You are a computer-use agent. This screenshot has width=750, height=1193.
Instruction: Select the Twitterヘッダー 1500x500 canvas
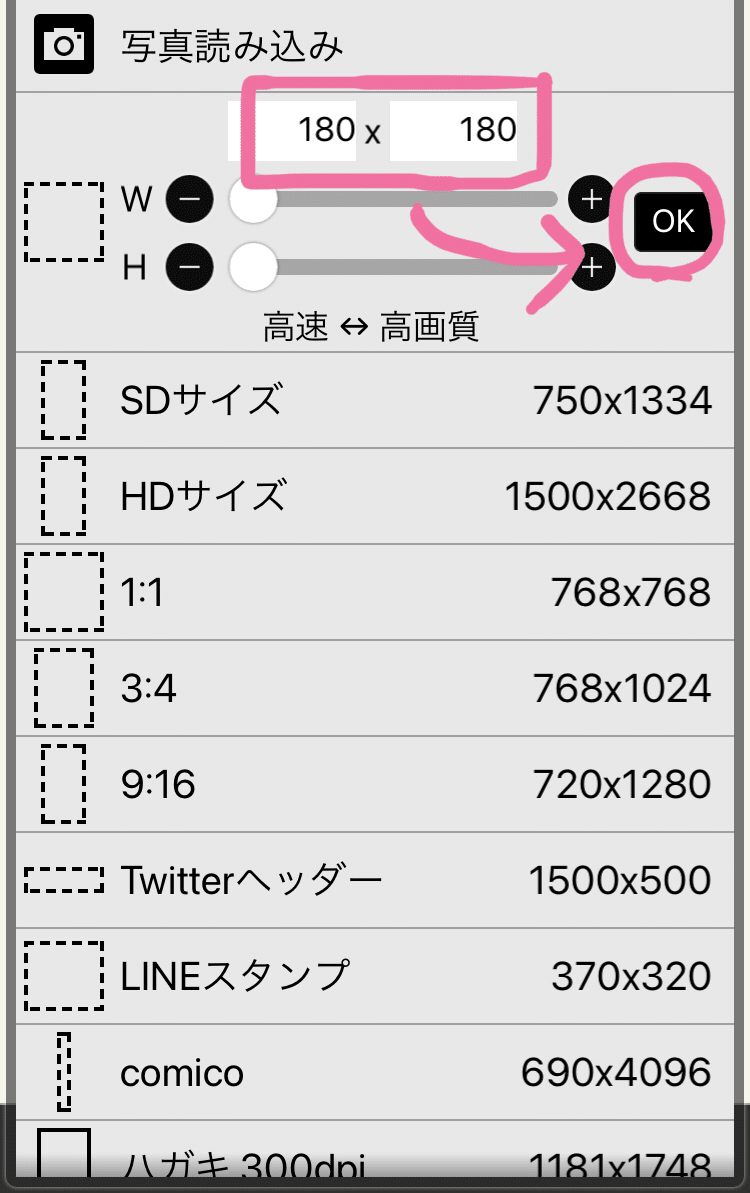[375, 880]
